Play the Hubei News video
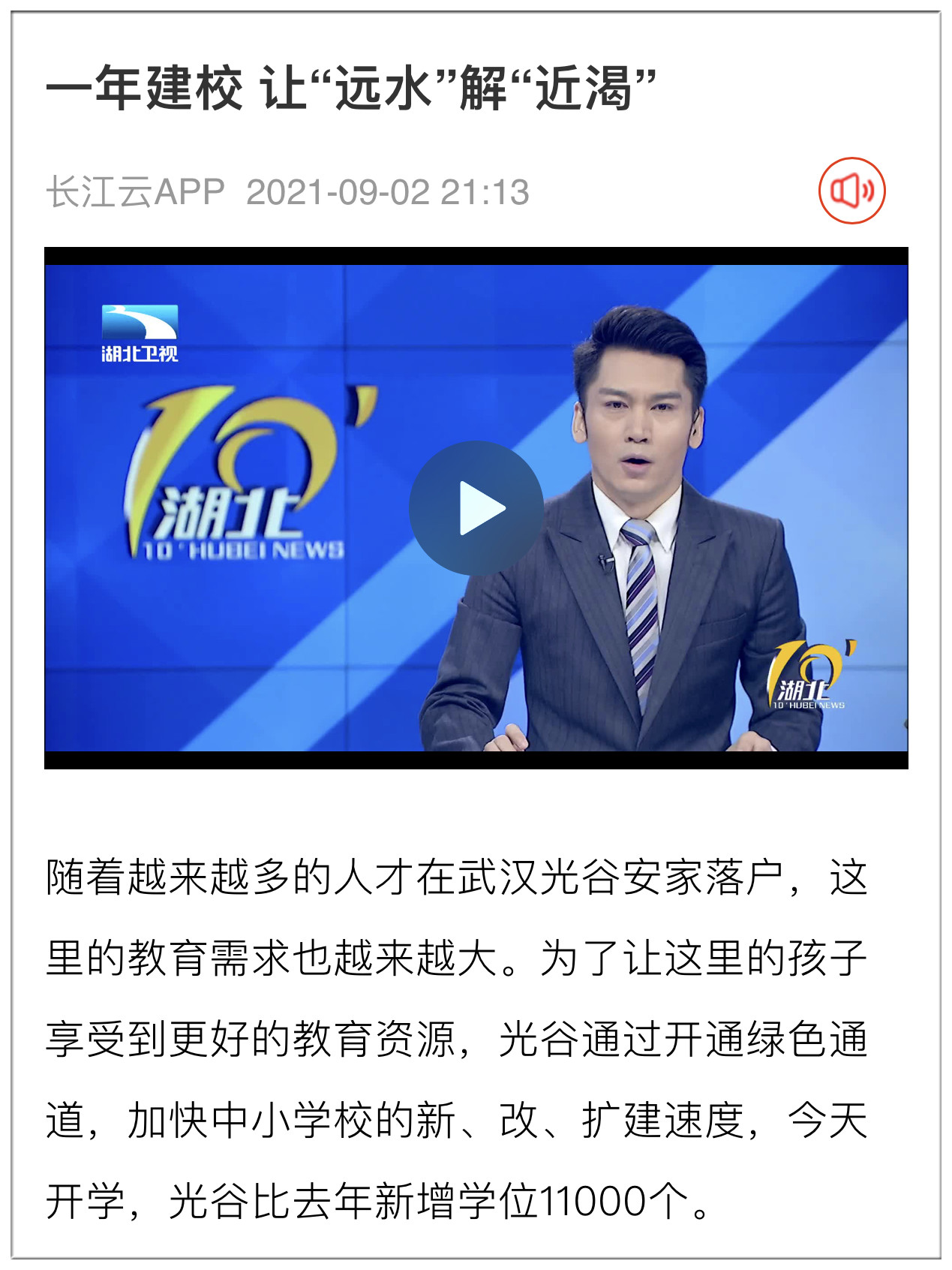This screenshot has height=1270, width=952. pyautogui.click(x=476, y=508)
